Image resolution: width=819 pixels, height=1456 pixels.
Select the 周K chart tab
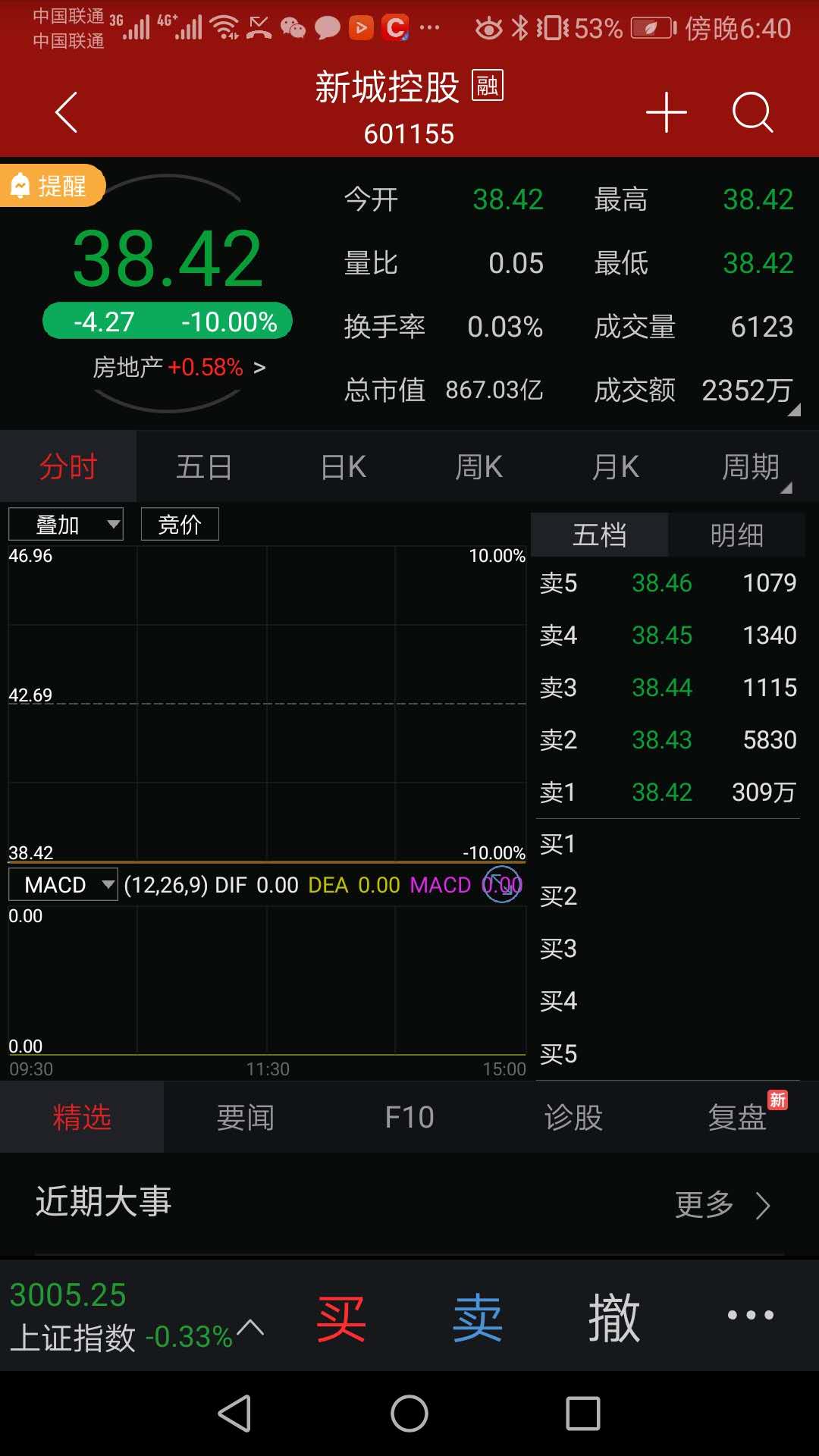479,467
